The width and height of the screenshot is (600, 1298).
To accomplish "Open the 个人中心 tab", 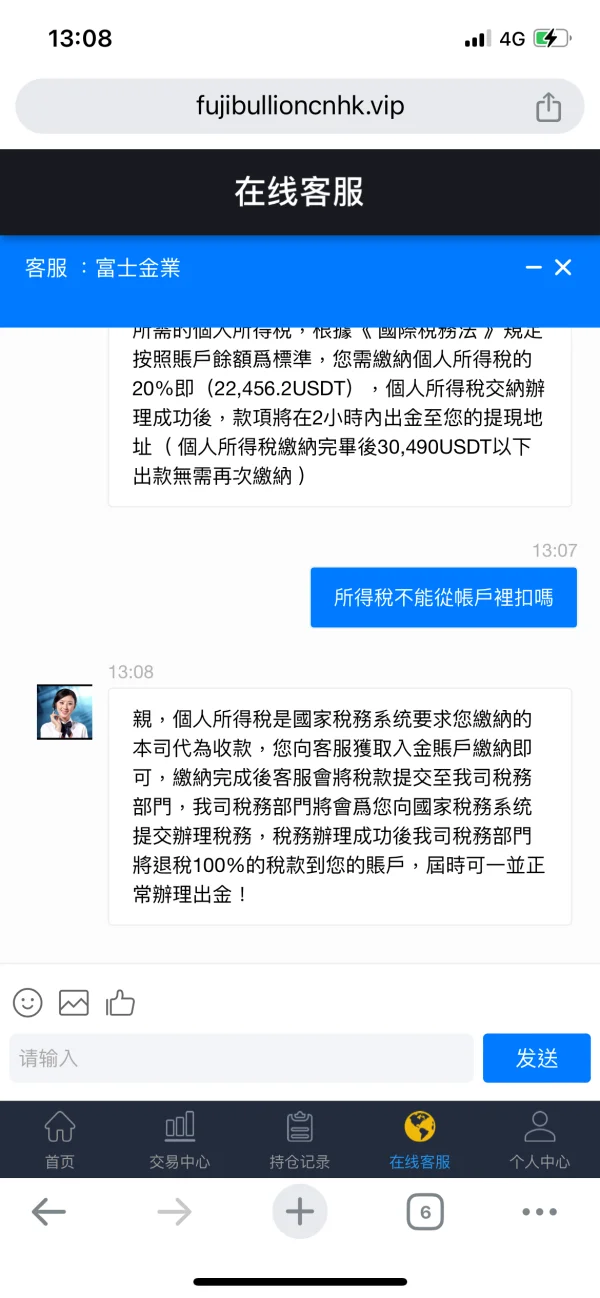I will (540, 1140).
